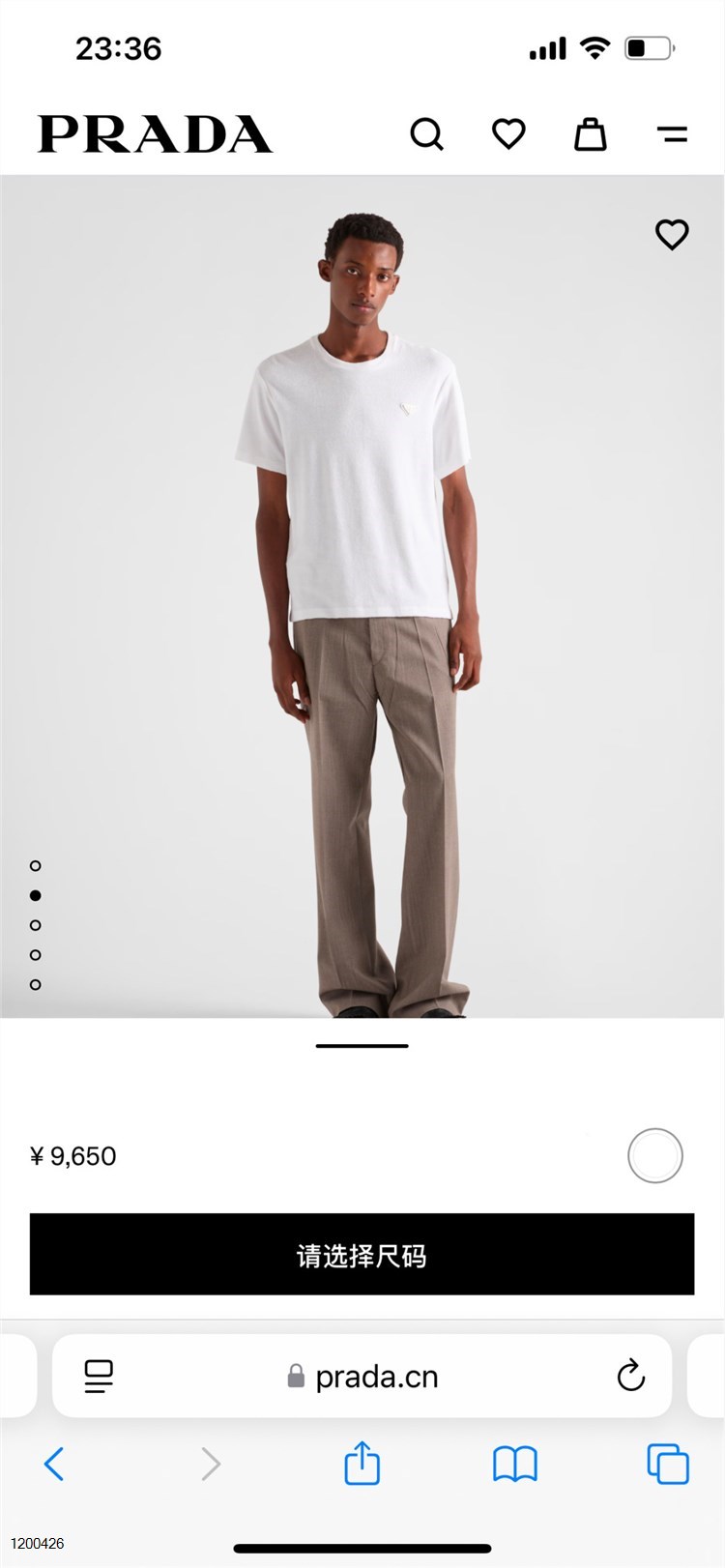
Task: Open the hamburger menu
Action: (x=672, y=134)
